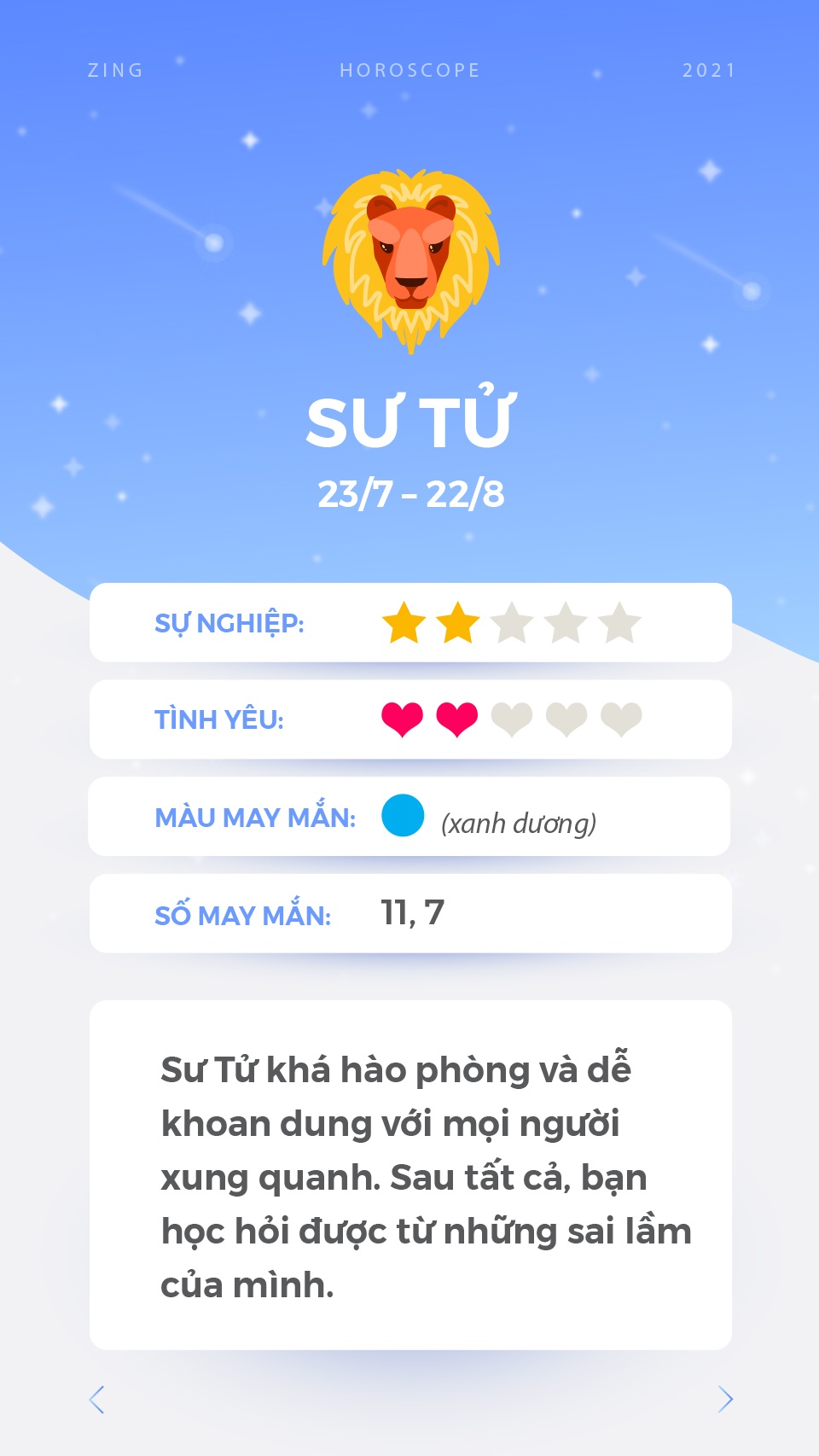The image size is (819, 1456).
Task: Toggle the fourth gray heart
Action: (563, 719)
